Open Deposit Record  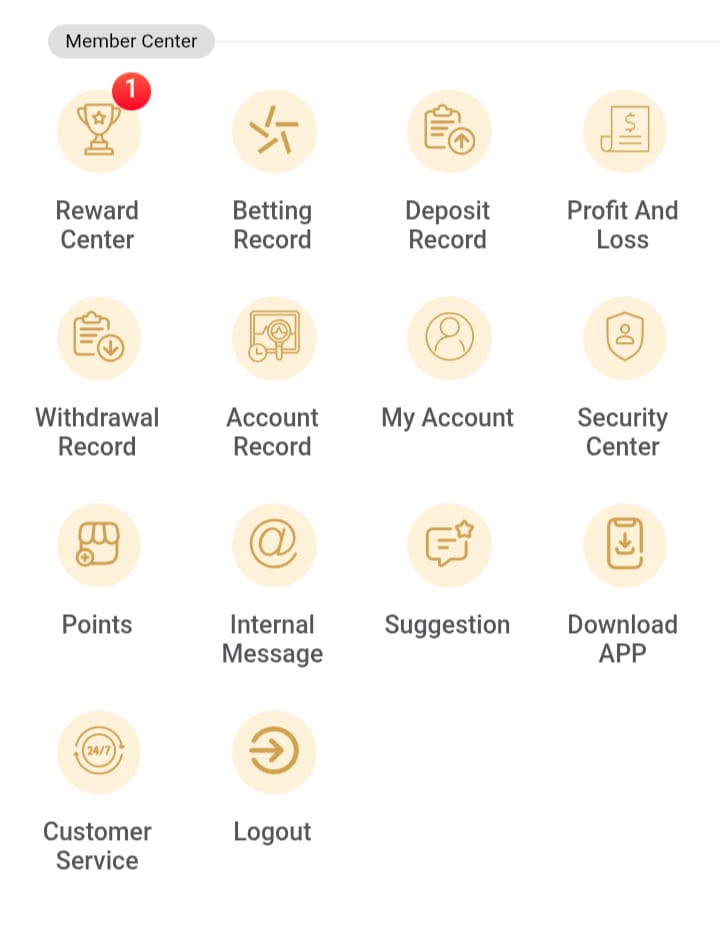[x=448, y=132]
